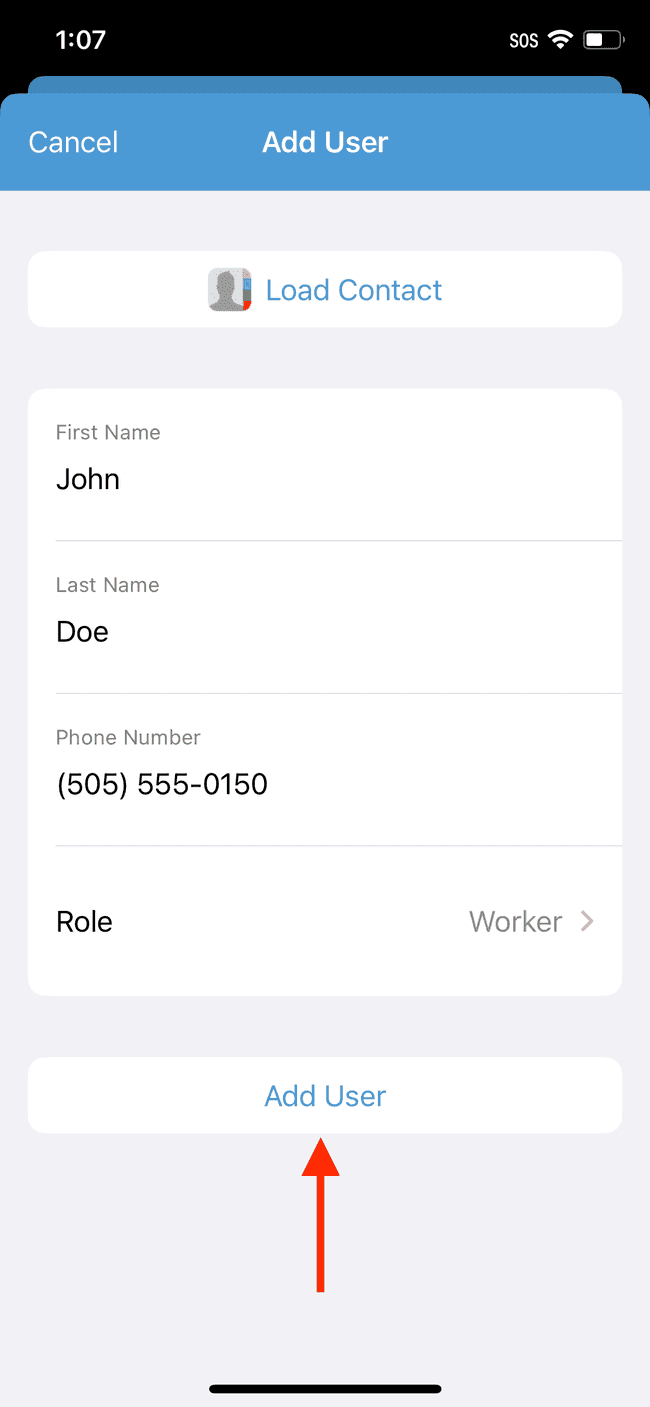650x1407 pixels.
Task: Edit the Phone Number field
Action: (x=325, y=769)
